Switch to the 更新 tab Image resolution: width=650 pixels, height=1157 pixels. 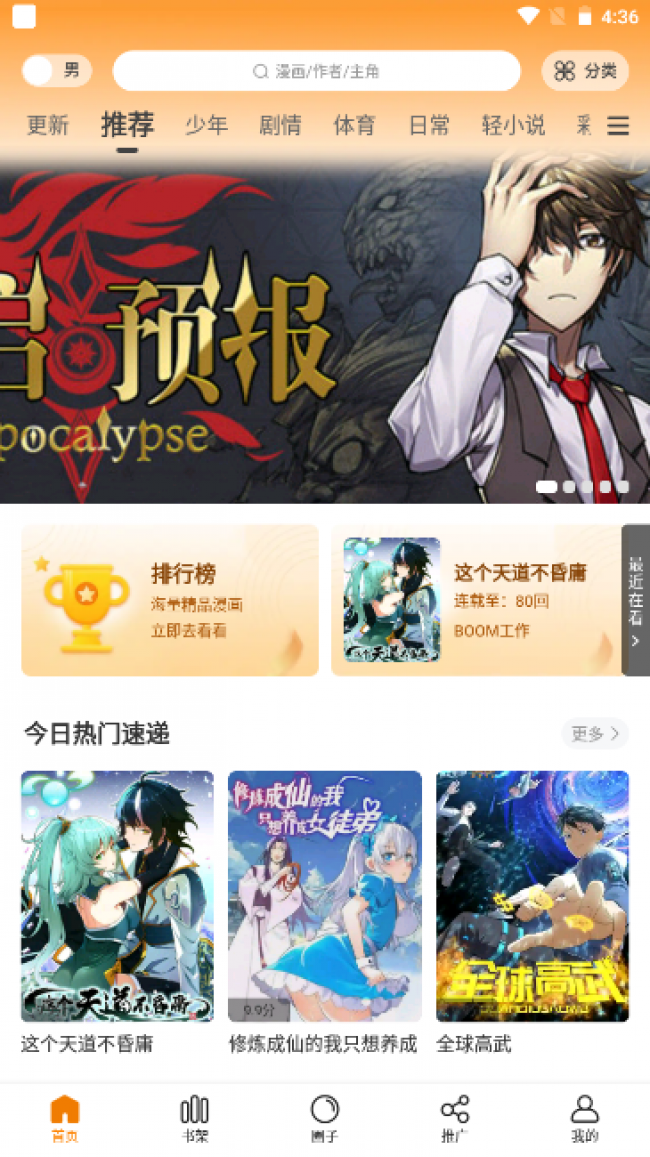point(47,126)
